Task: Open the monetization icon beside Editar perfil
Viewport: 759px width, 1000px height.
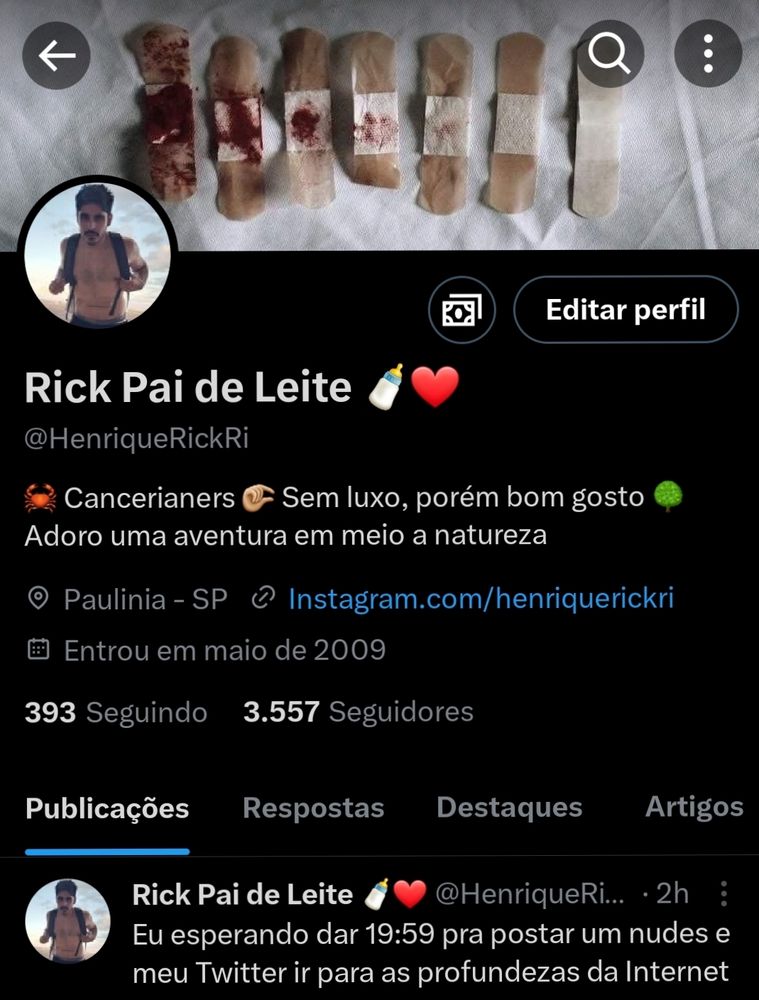Action: click(x=462, y=310)
